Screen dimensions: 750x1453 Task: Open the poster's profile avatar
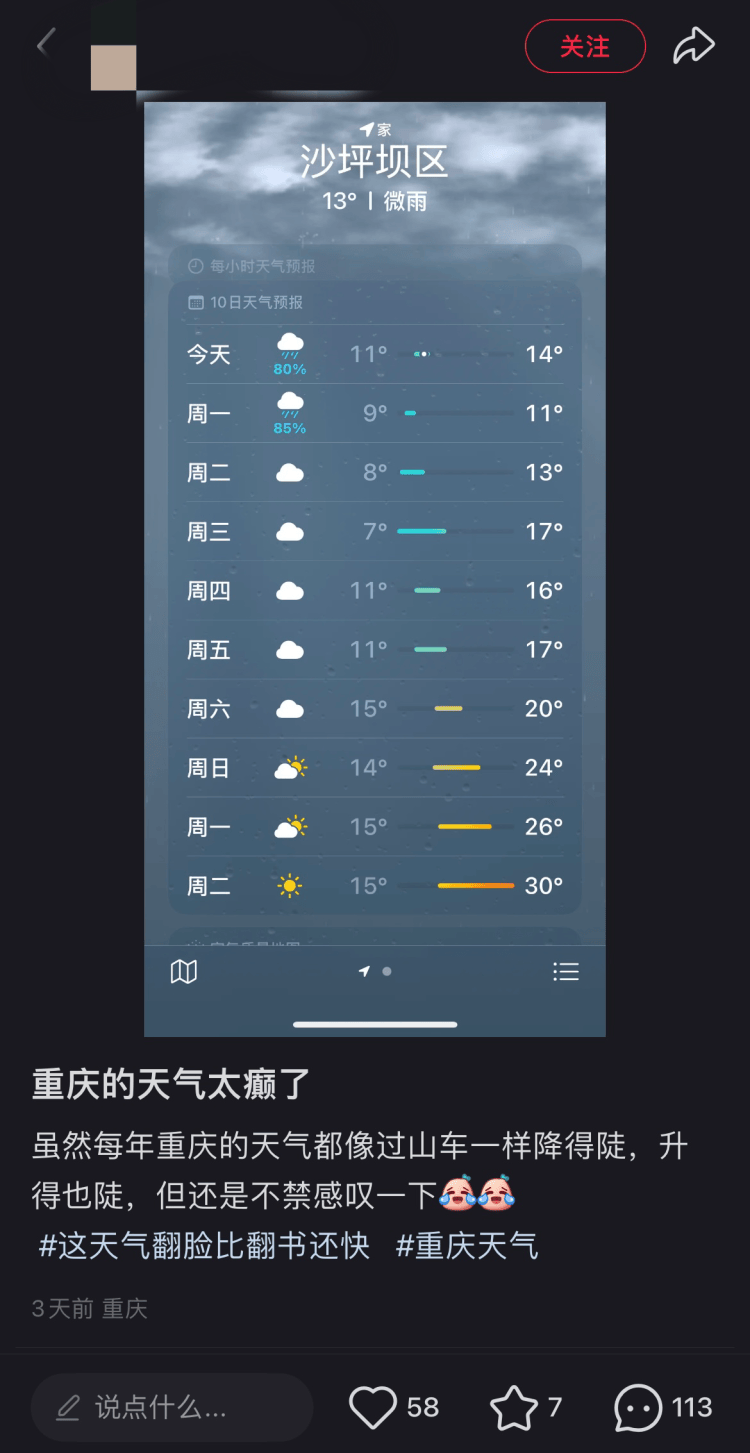(x=113, y=46)
